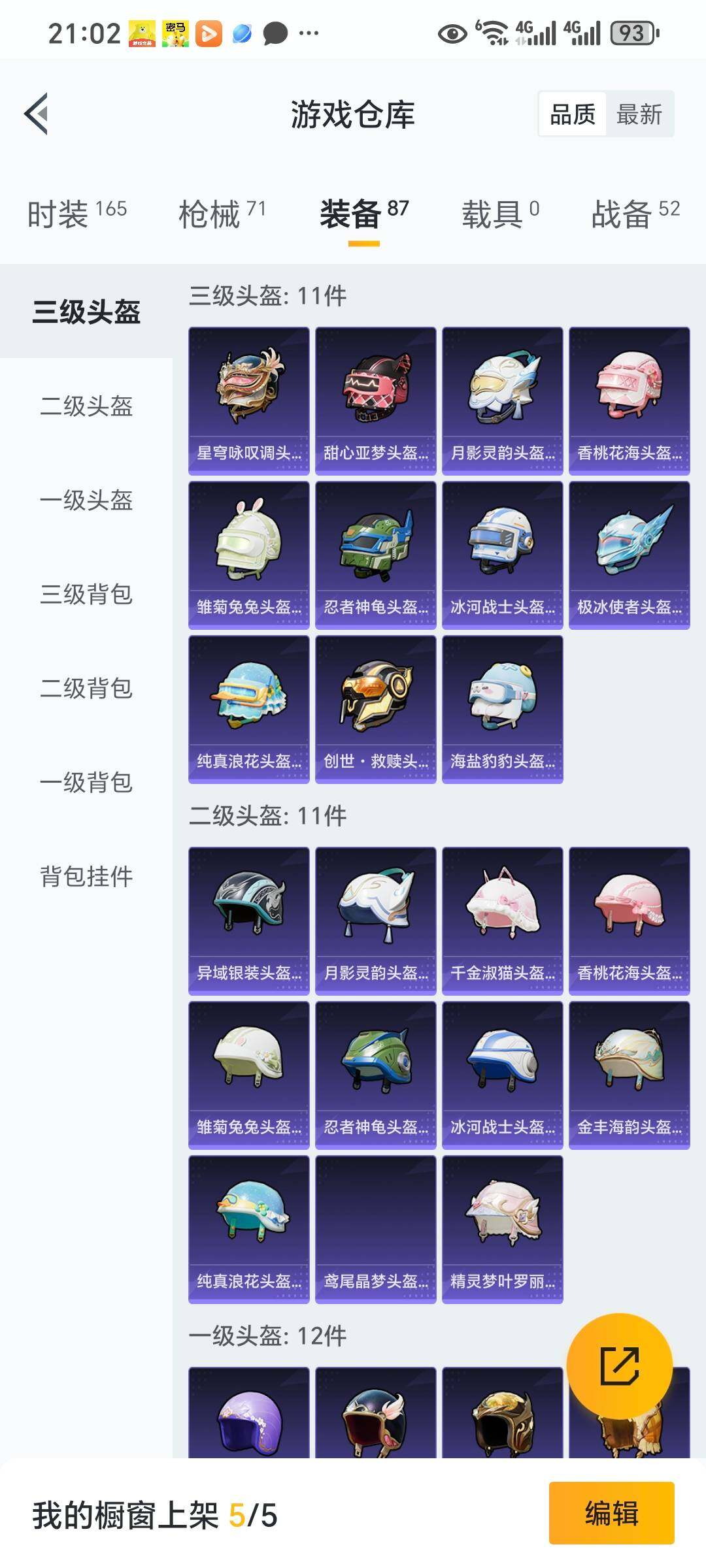
Task: Switch to the 时装 tab
Action: pos(76,214)
